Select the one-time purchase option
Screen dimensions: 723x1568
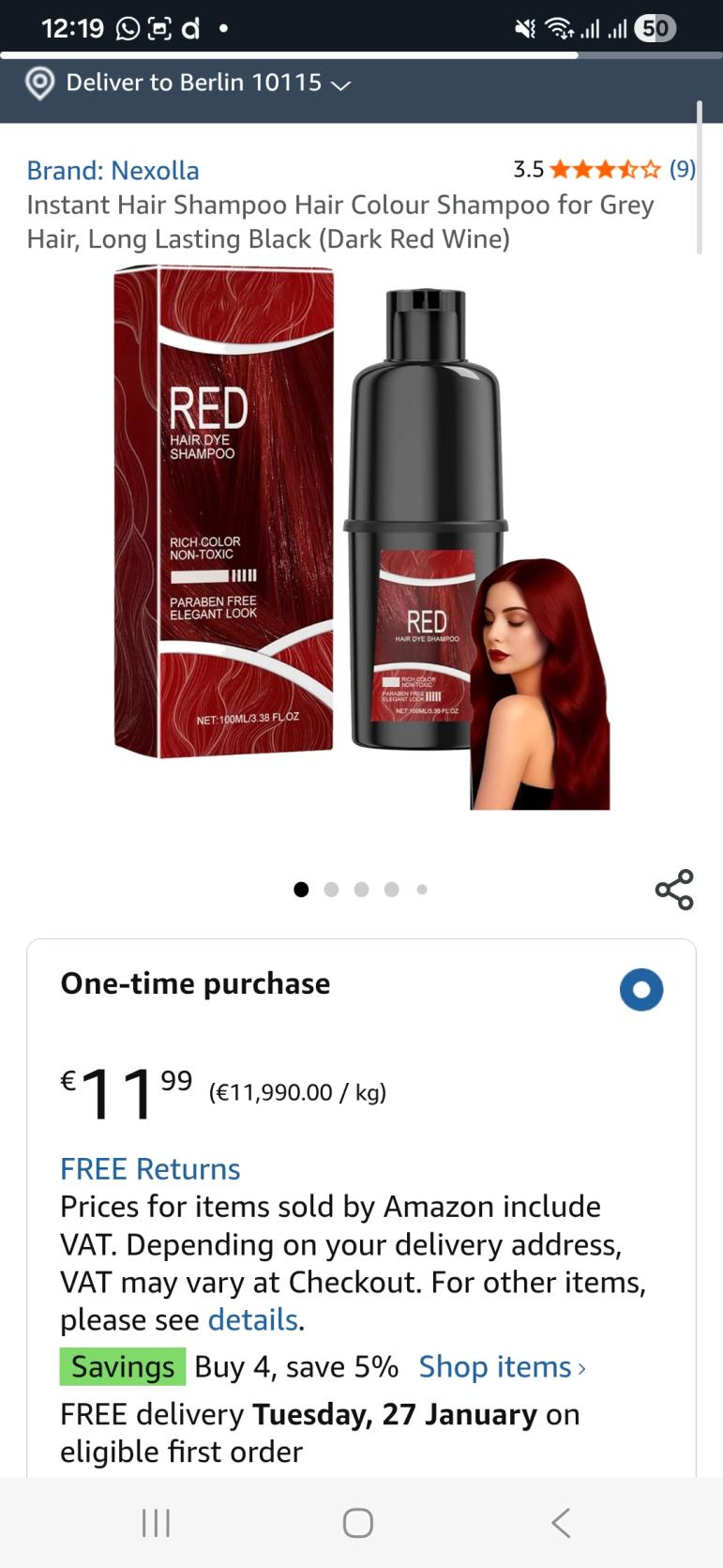pyautogui.click(x=641, y=990)
